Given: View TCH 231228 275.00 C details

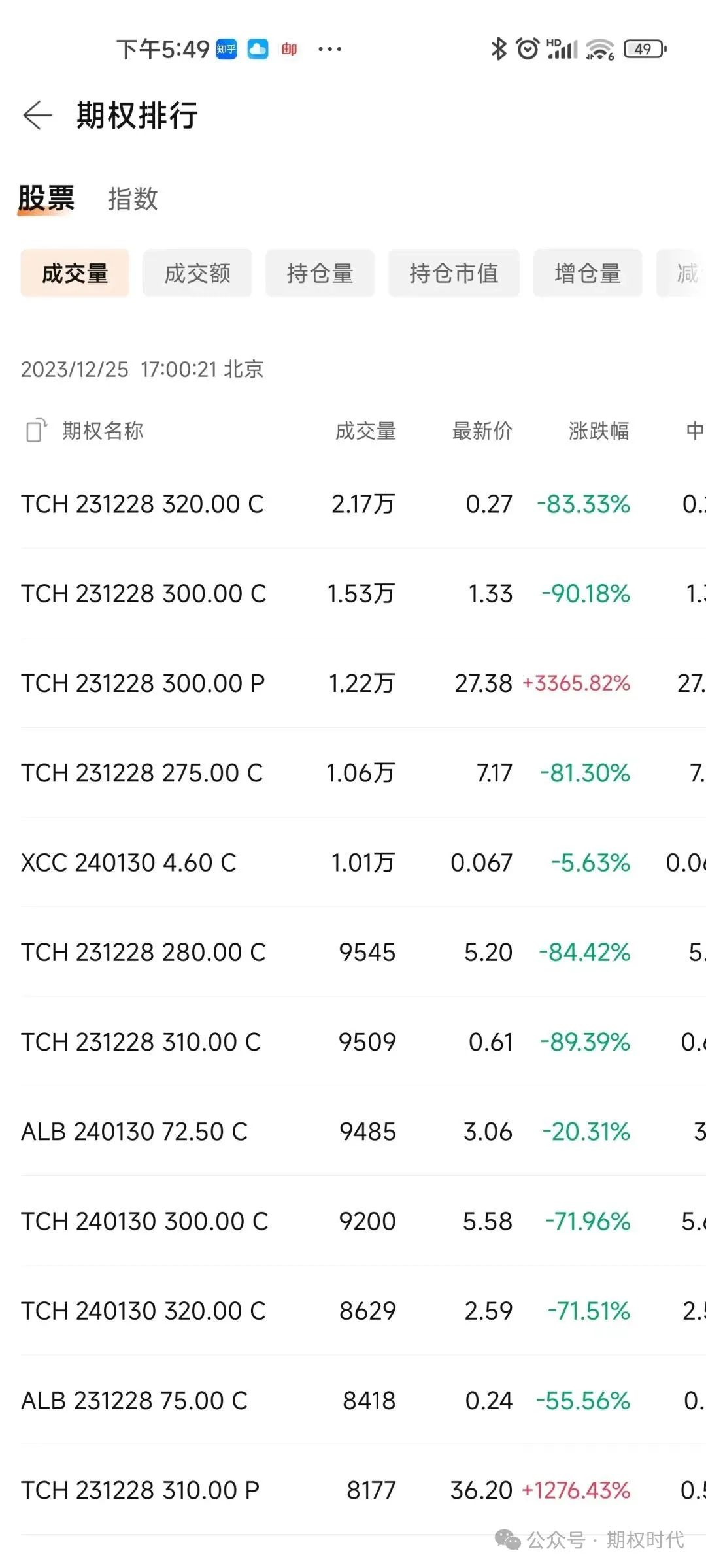Looking at the screenshot, I should coord(142,773).
